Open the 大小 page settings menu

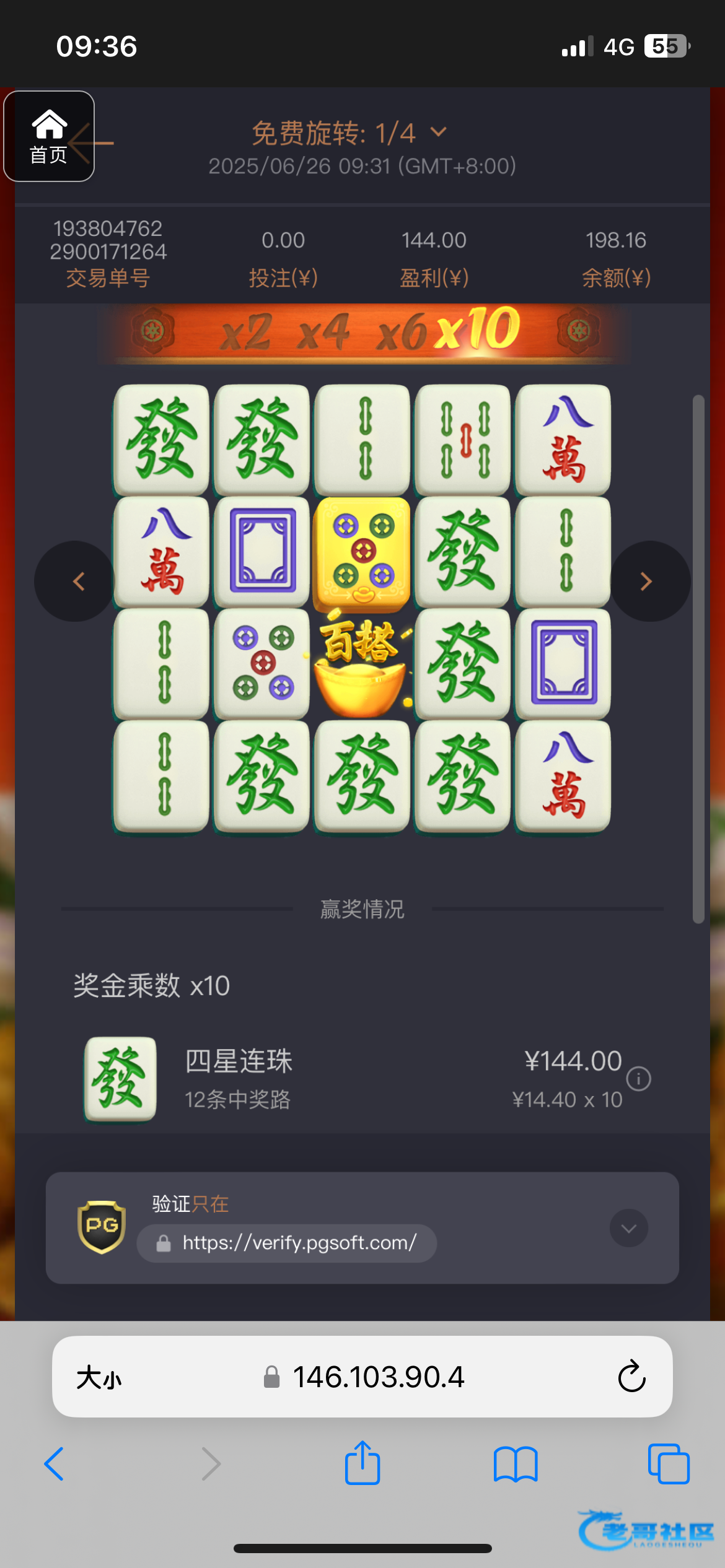(x=99, y=1378)
